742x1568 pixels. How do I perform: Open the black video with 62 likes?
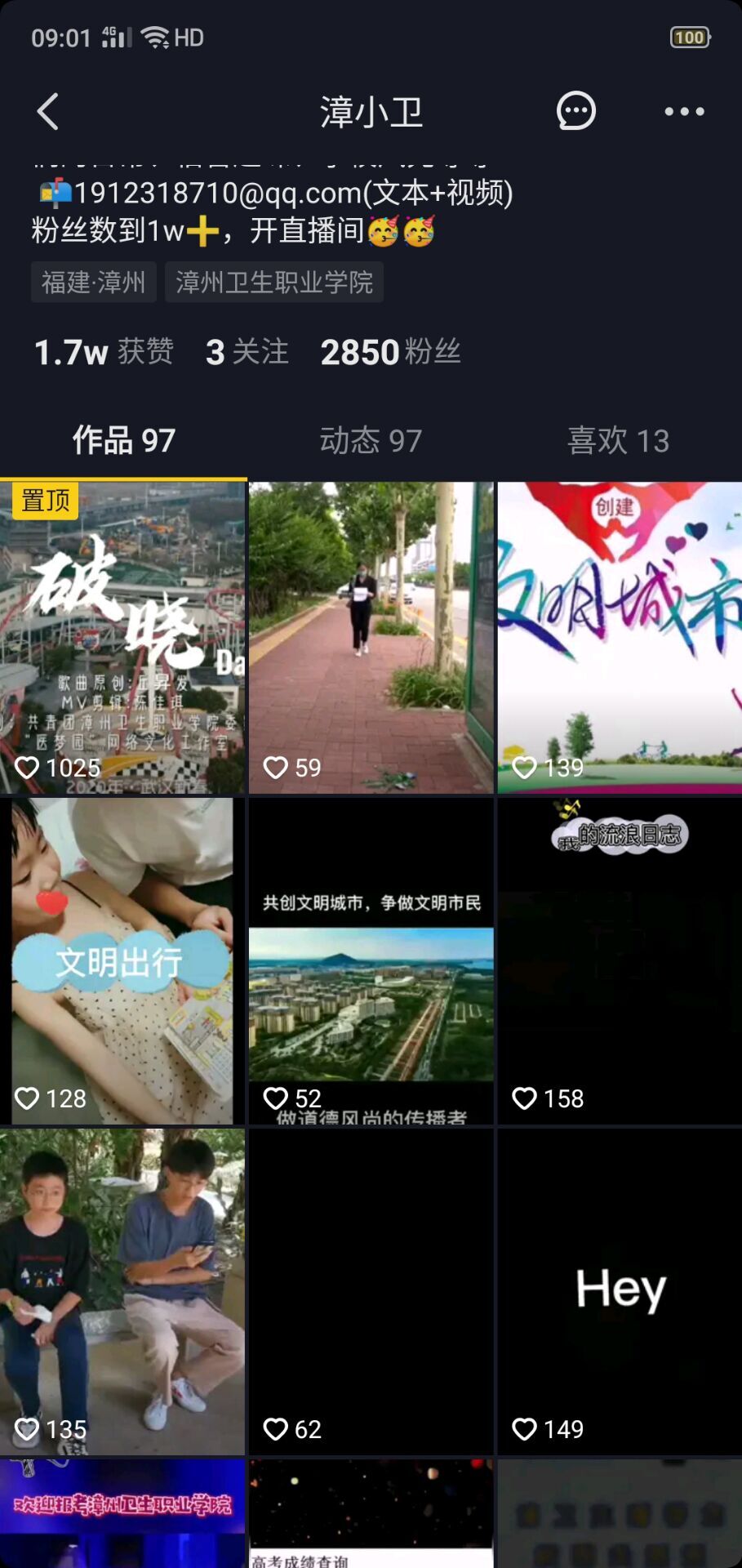pyautogui.click(x=371, y=1290)
